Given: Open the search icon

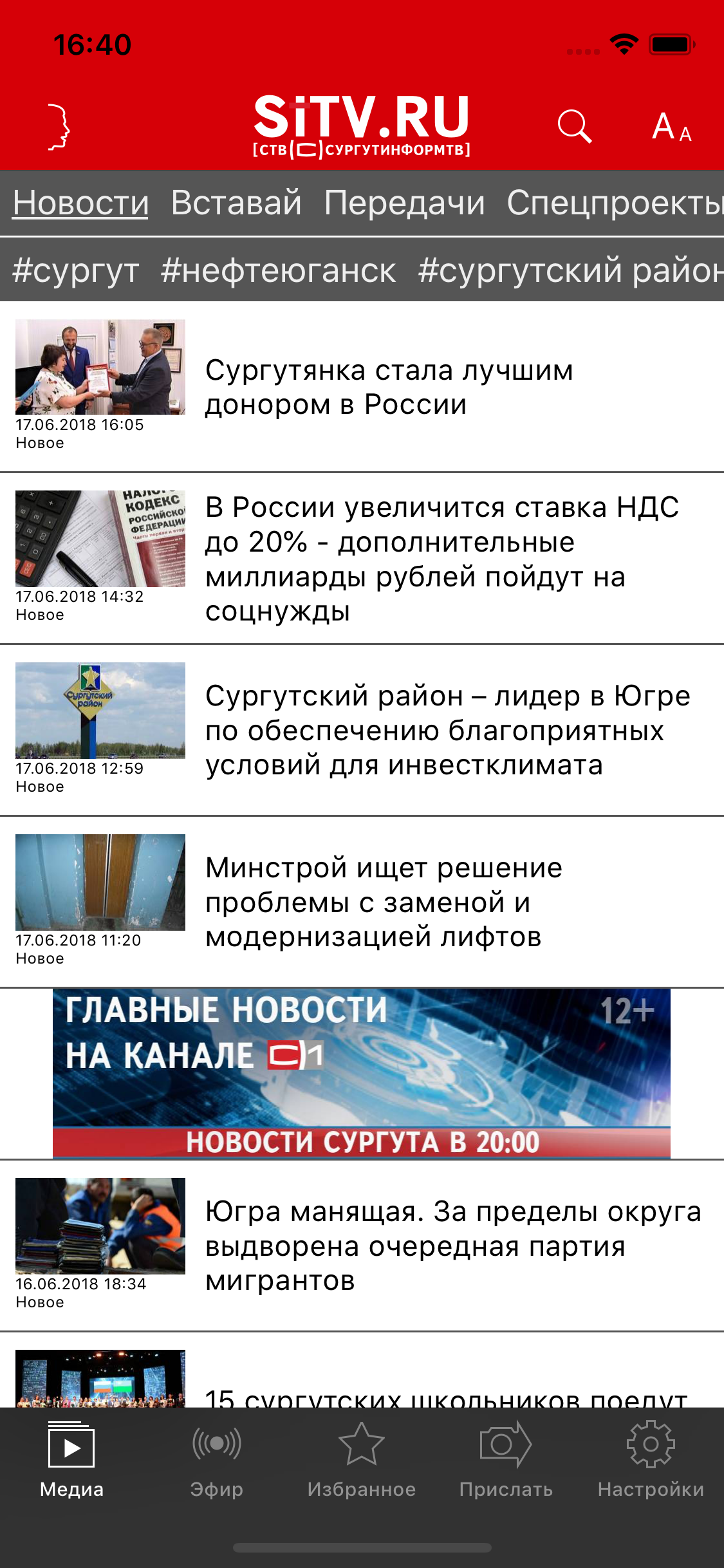Looking at the screenshot, I should 576,126.
